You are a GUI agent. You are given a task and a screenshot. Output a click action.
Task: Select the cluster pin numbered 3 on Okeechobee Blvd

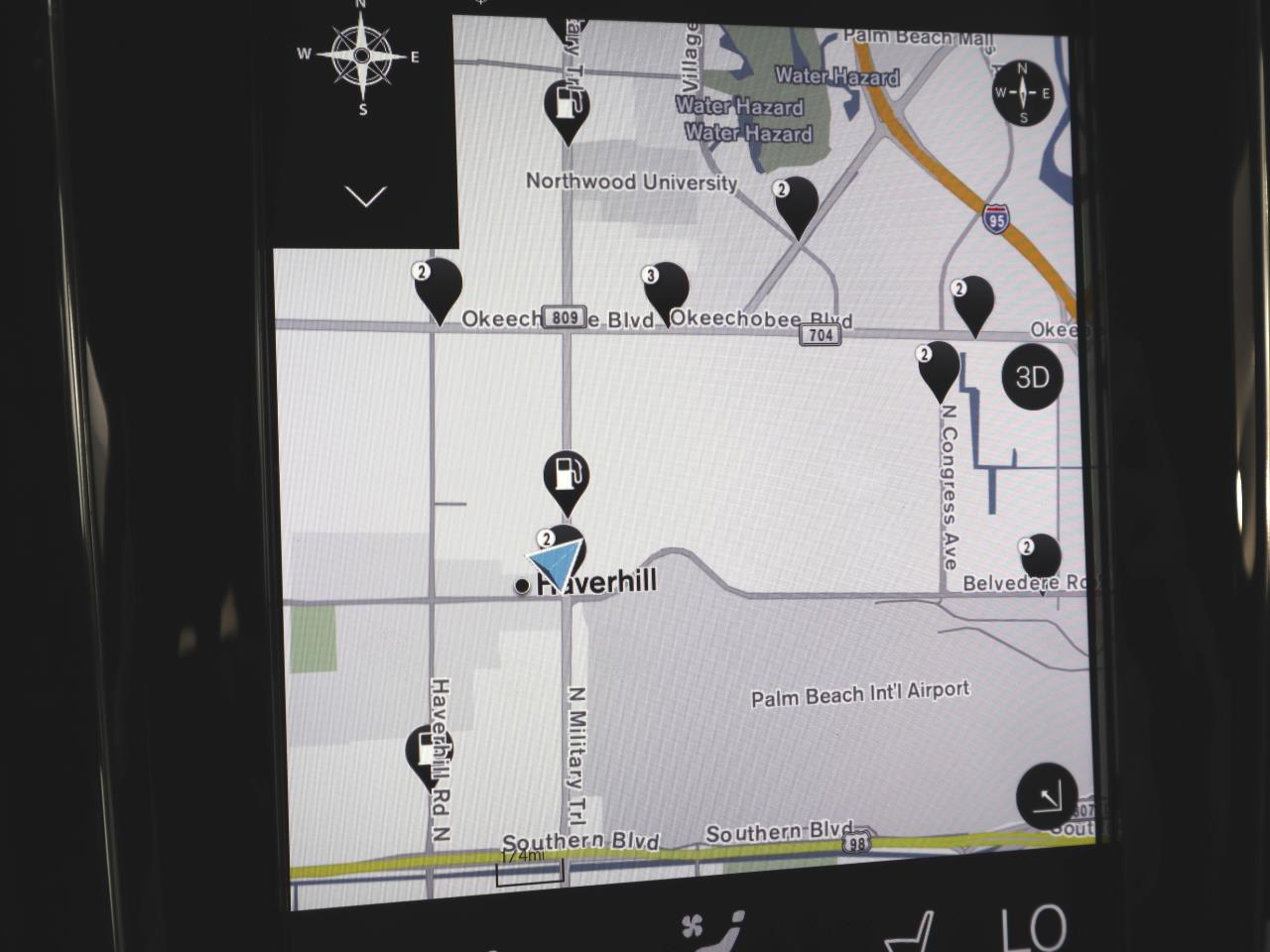pyautogui.click(x=666, y=288)
